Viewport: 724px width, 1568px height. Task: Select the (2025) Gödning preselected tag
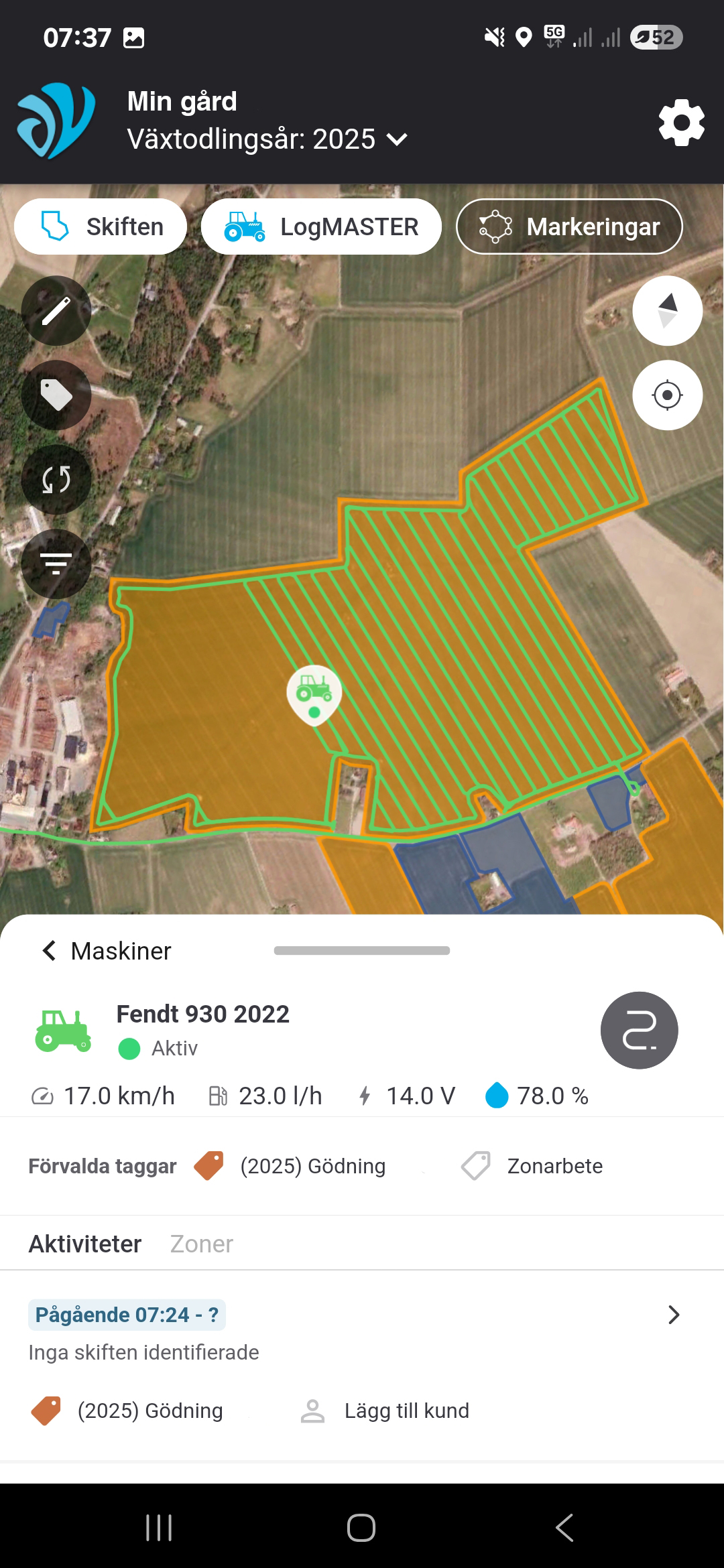click(x=290, y=1166)
